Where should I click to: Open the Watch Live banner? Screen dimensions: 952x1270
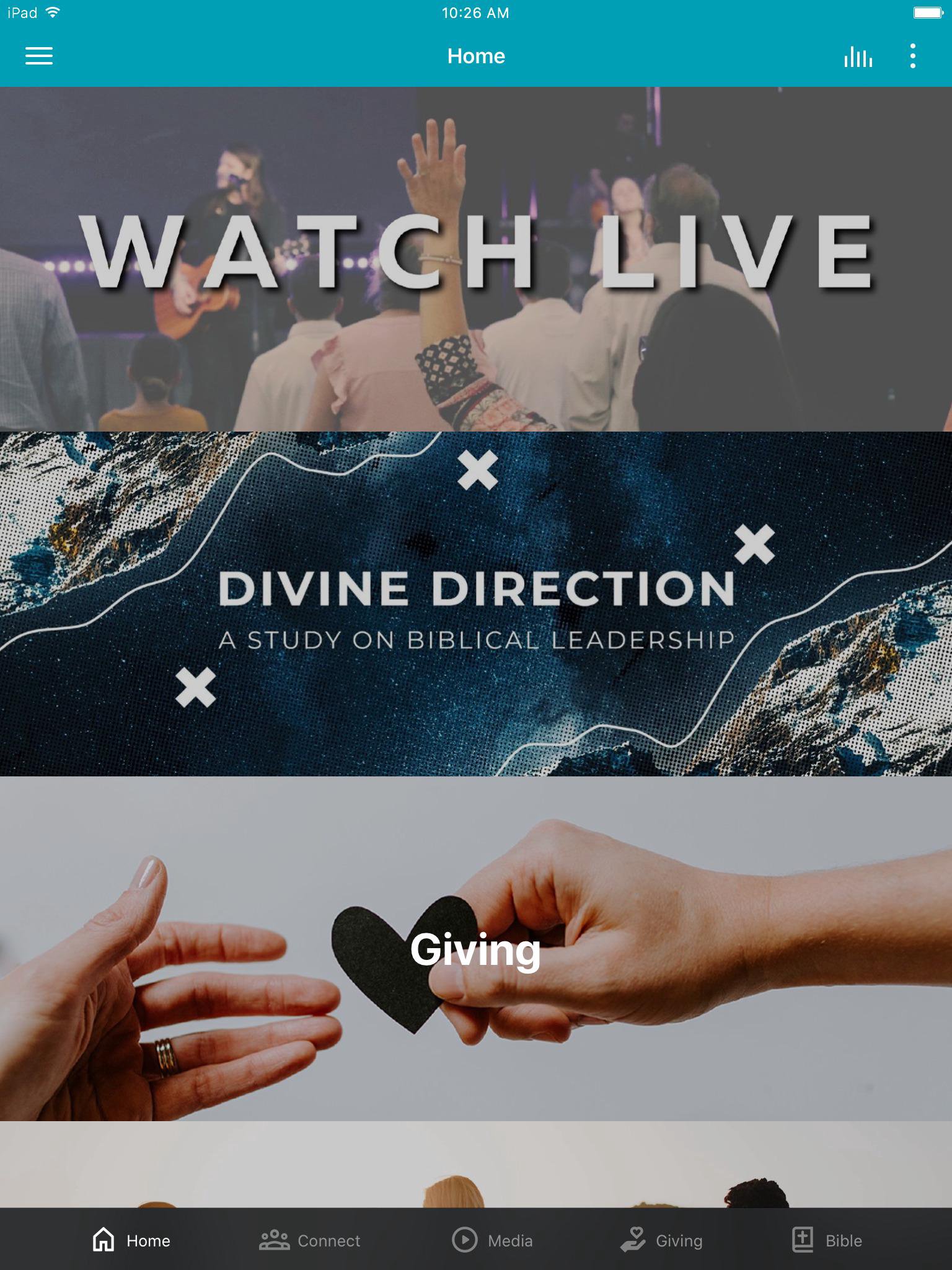476,259
